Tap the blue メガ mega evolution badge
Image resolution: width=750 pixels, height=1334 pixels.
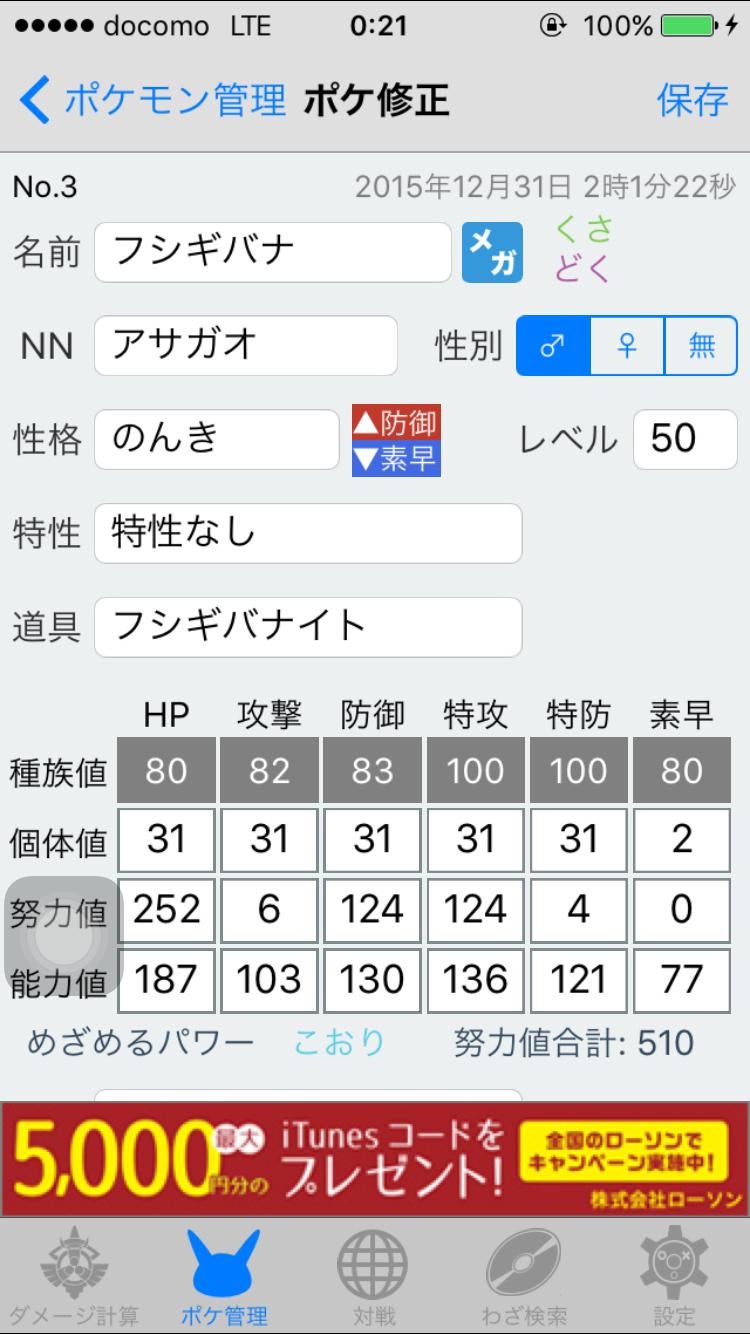tap(492, 251)
